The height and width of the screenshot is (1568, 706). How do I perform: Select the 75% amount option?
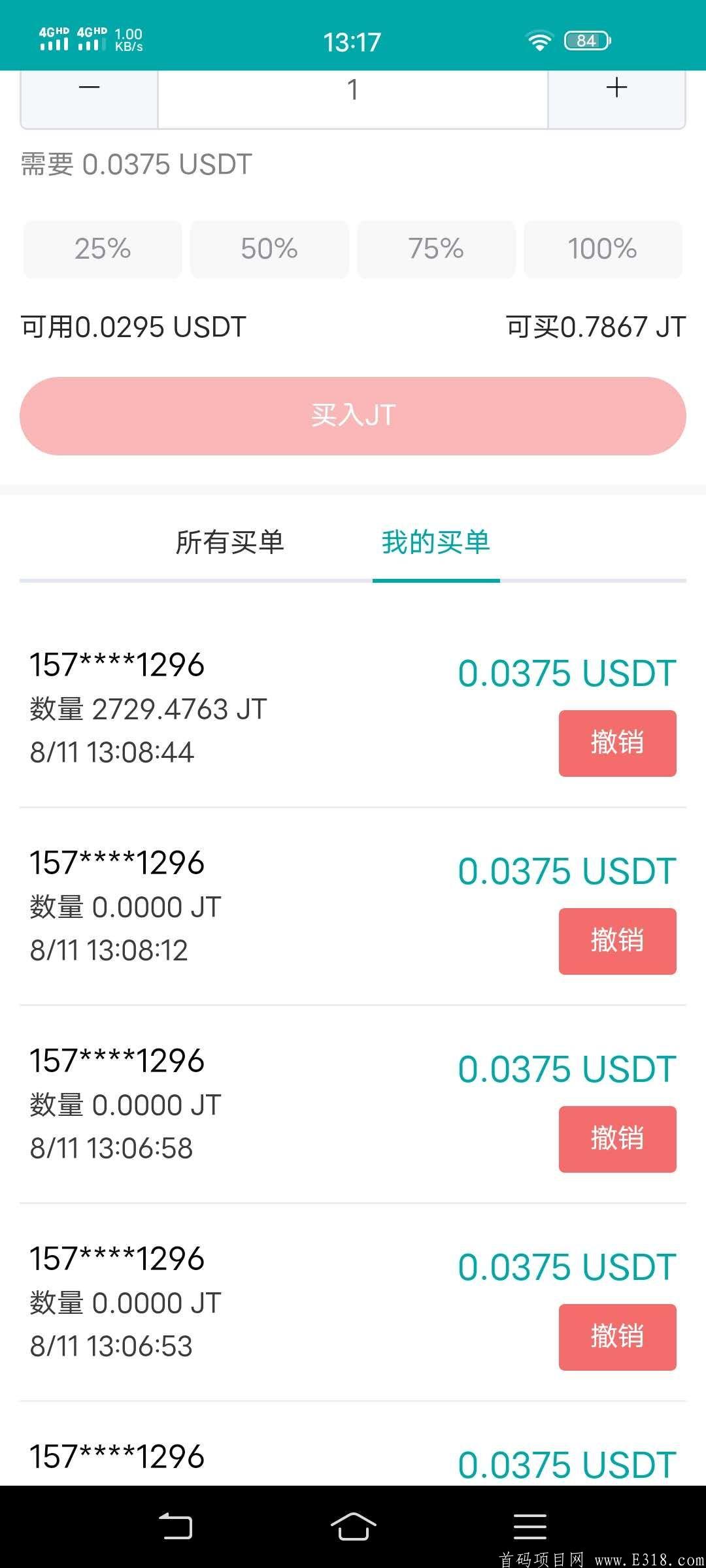tap(435, 249)
